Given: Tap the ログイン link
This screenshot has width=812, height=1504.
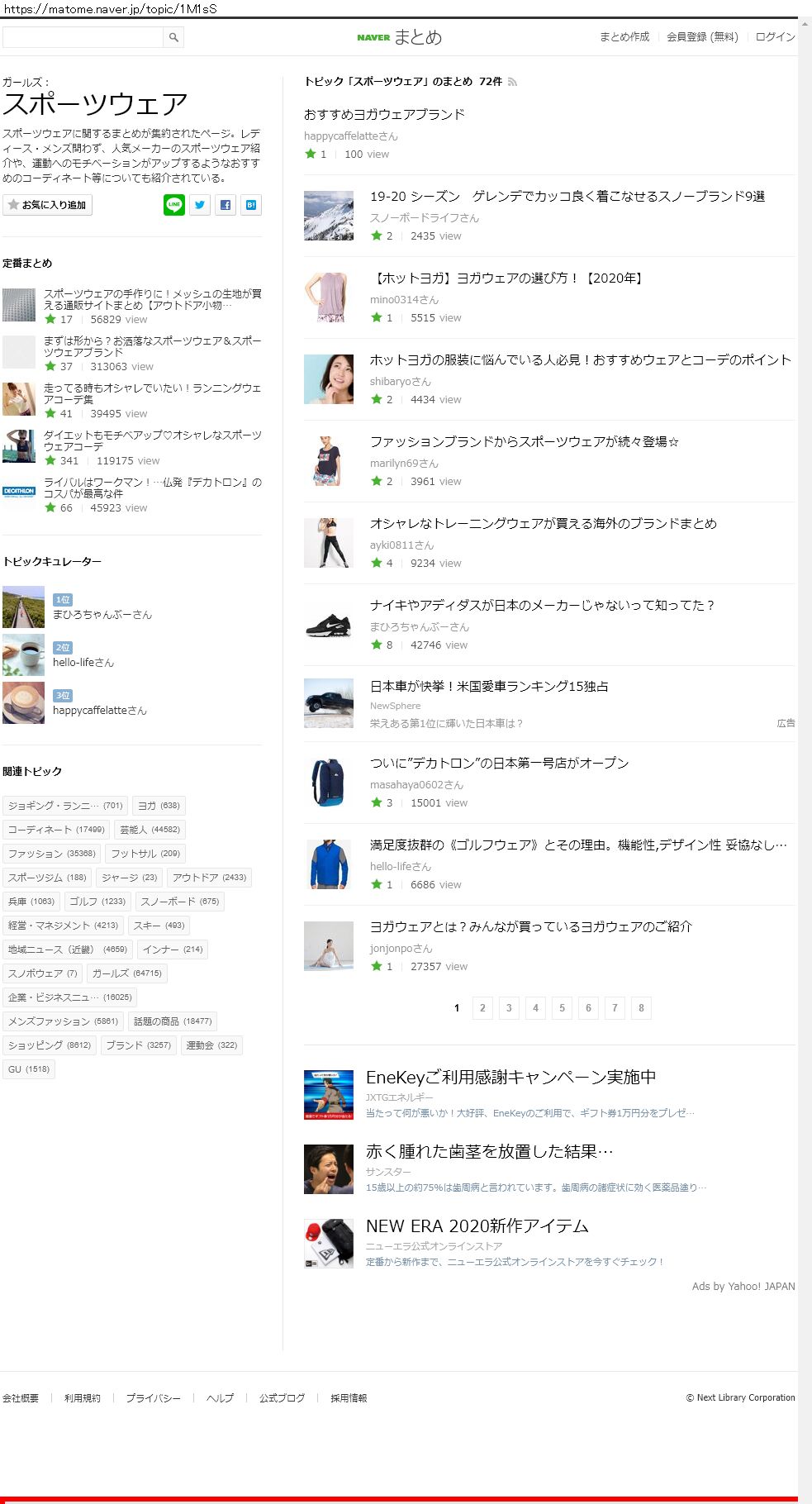Looking at the screenshot, I should (x=775, y=37).
